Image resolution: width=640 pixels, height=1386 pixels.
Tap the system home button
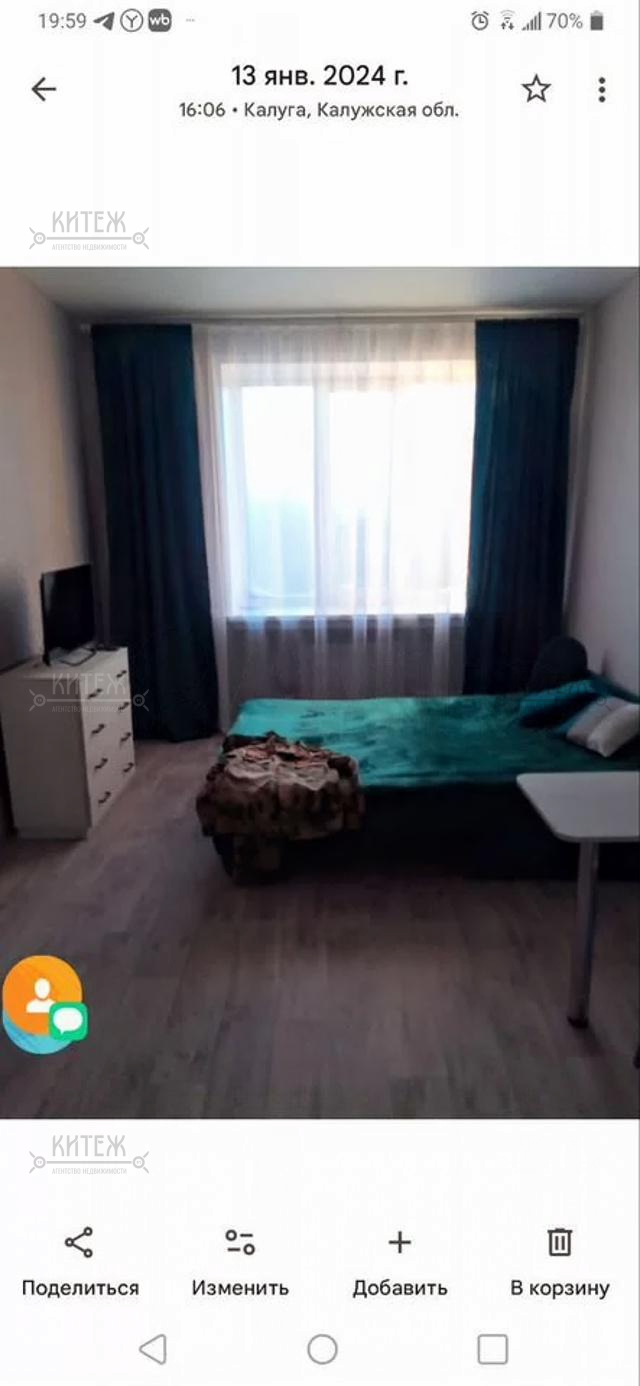click(x=322, y=1349)
